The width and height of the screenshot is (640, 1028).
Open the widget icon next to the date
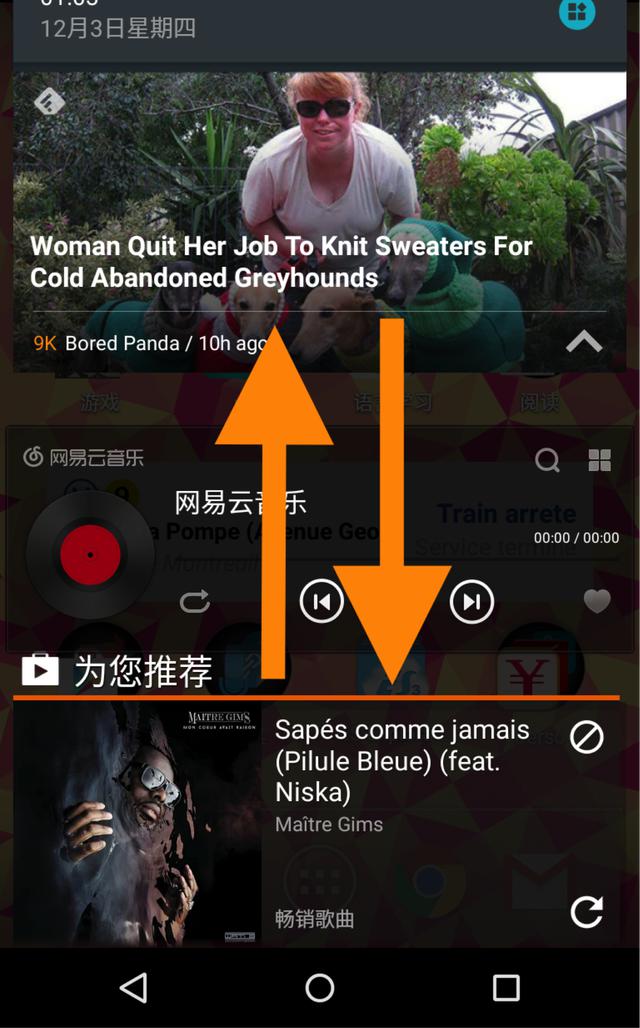point(577,13)
